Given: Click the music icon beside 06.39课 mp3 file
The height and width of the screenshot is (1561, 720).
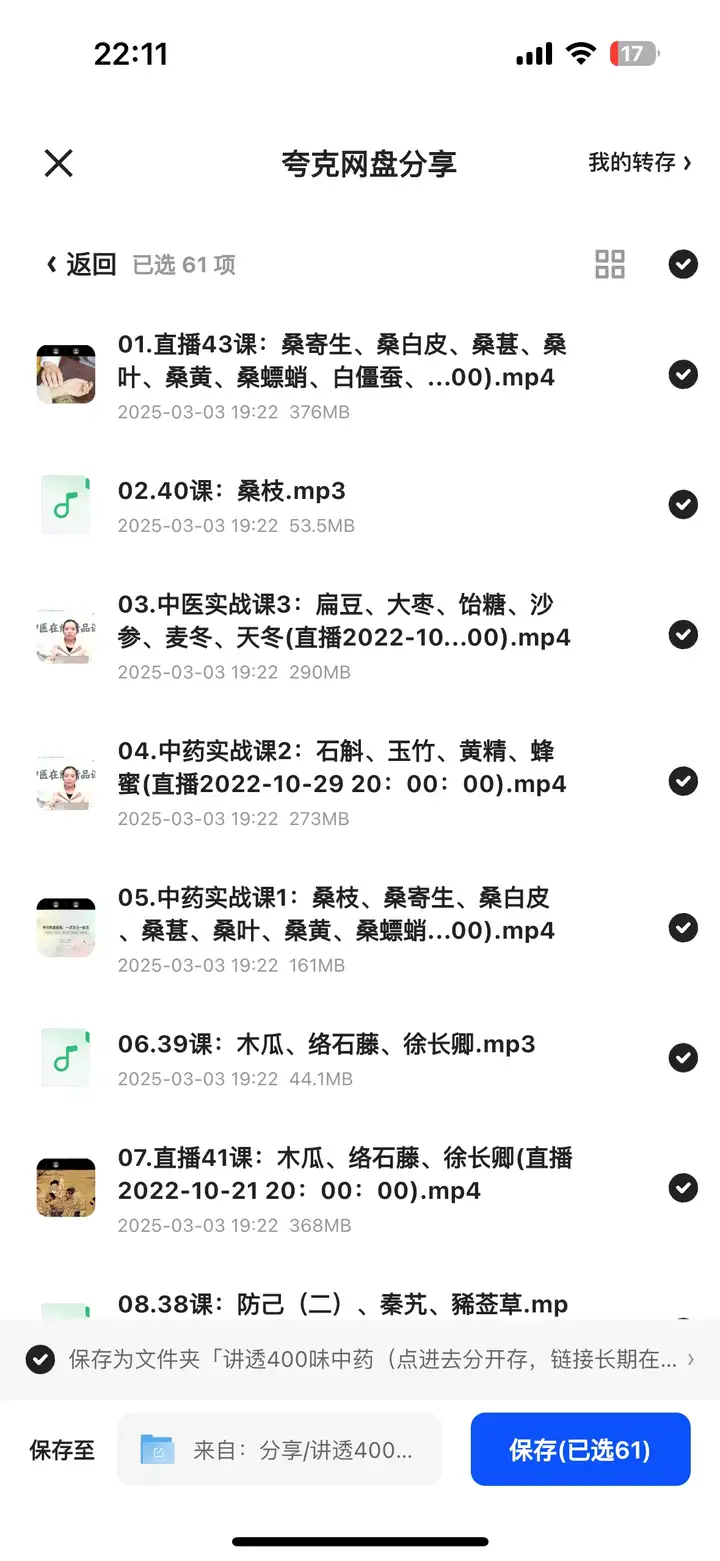Looking at the screenshot, I should [x=65, y=1058].
